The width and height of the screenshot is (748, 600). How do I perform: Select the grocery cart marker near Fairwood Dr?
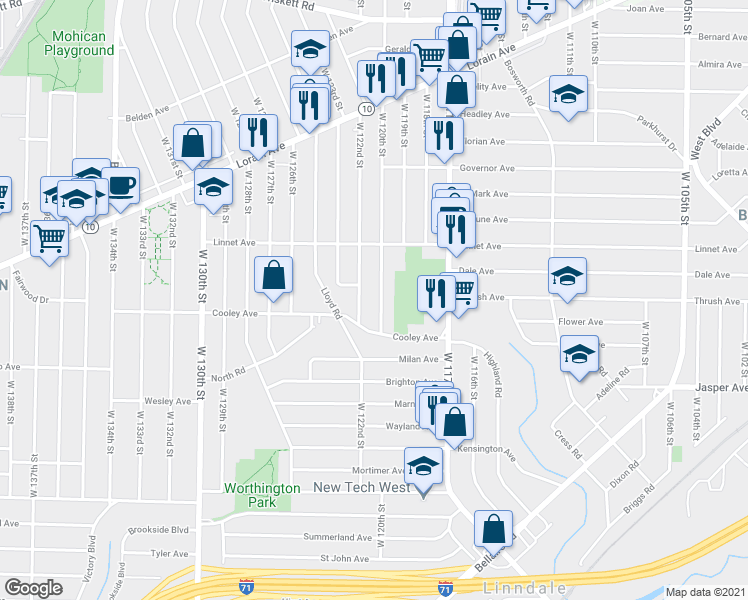pos(50,239)
